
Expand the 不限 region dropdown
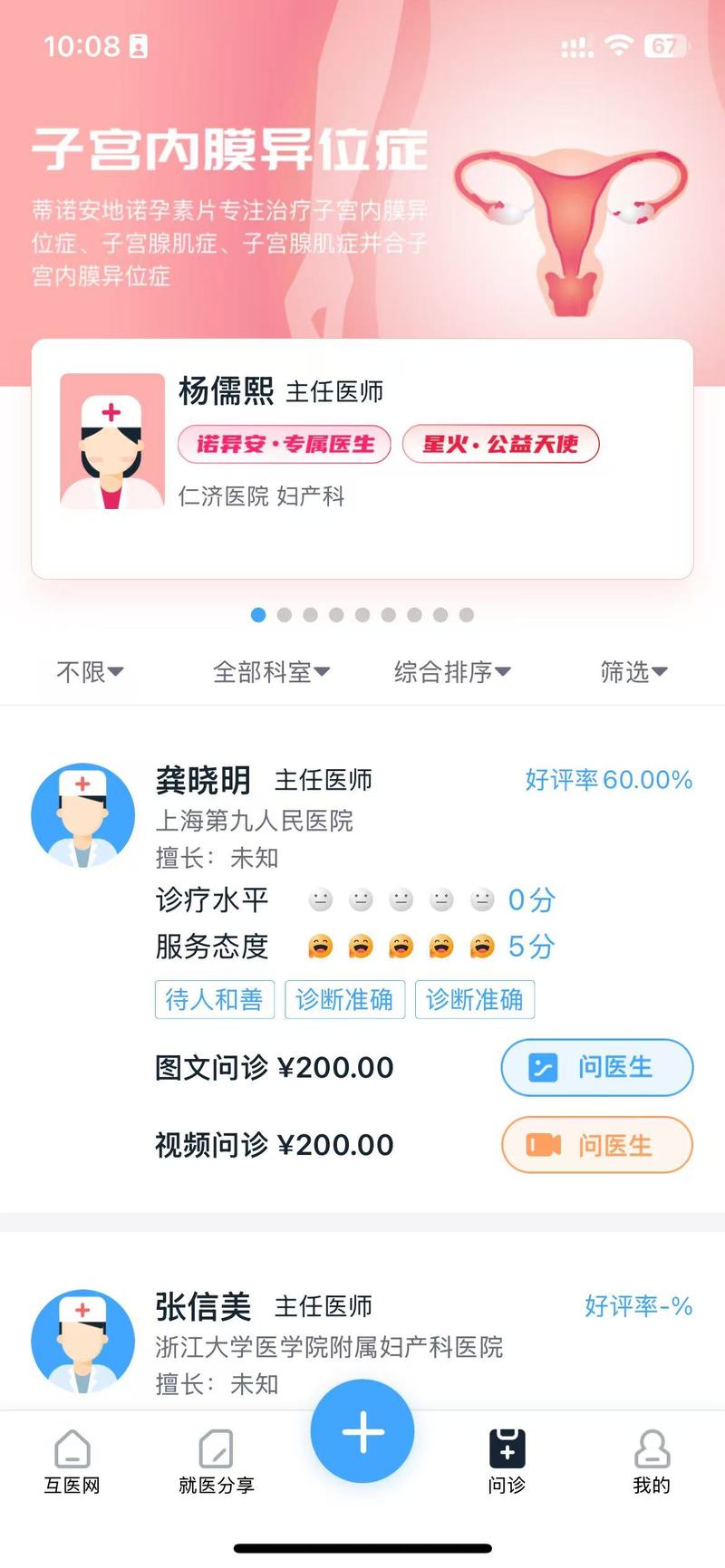[x=89, y=672]
